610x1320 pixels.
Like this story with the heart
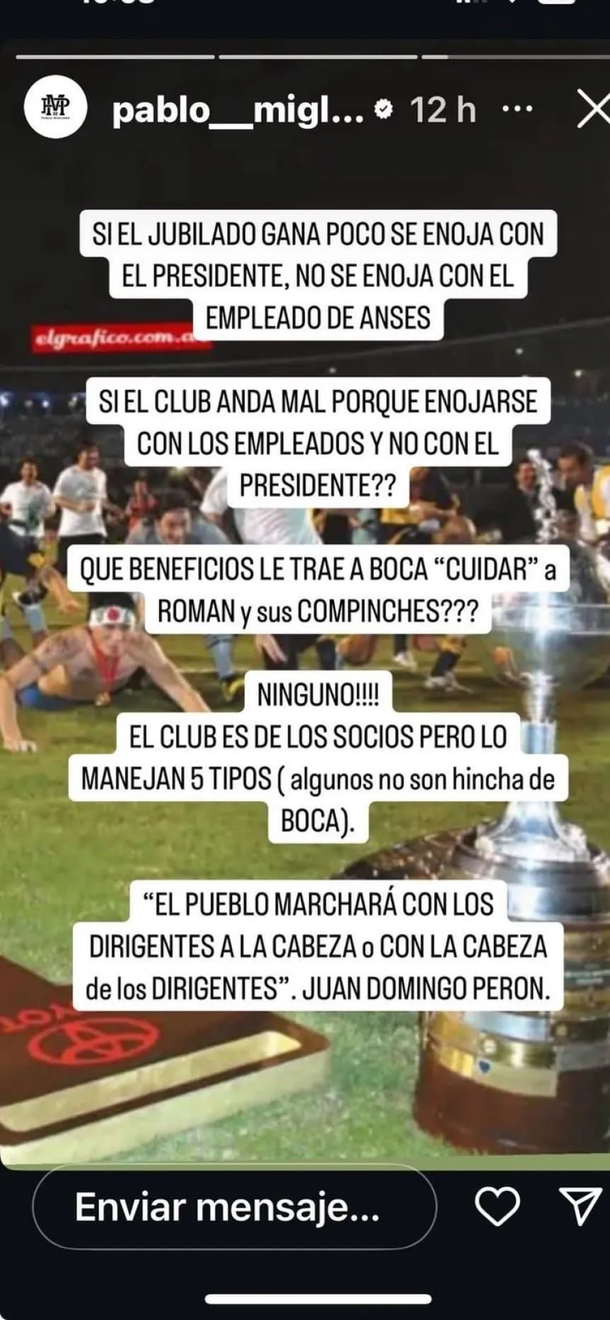pyautogui.click(x=496, y=1208)
